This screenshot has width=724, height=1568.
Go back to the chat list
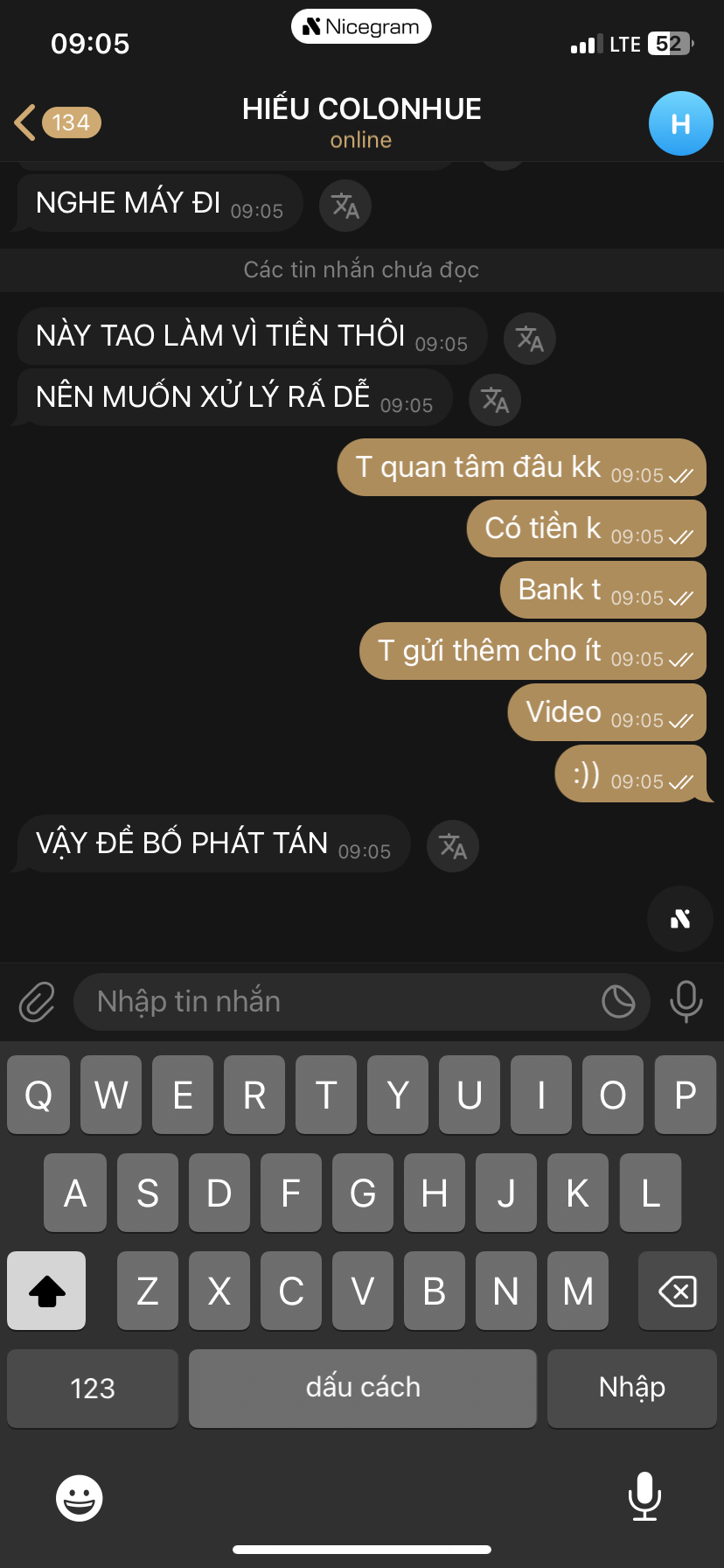[x=56, y=122]
